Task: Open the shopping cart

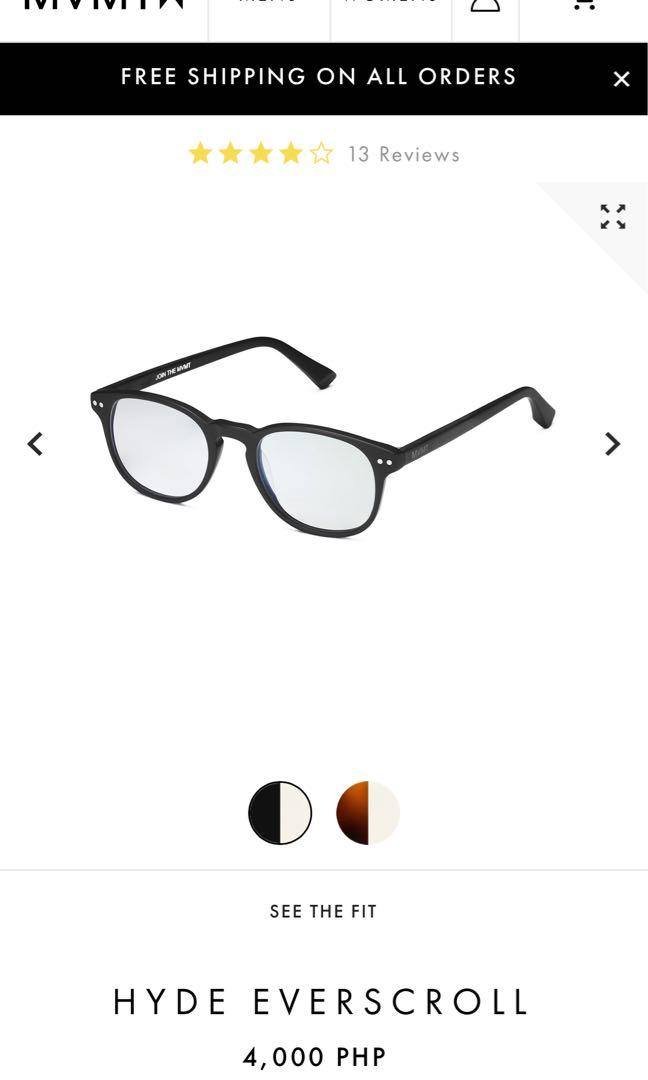Action: pyautogui.click(x=583, y=6)
